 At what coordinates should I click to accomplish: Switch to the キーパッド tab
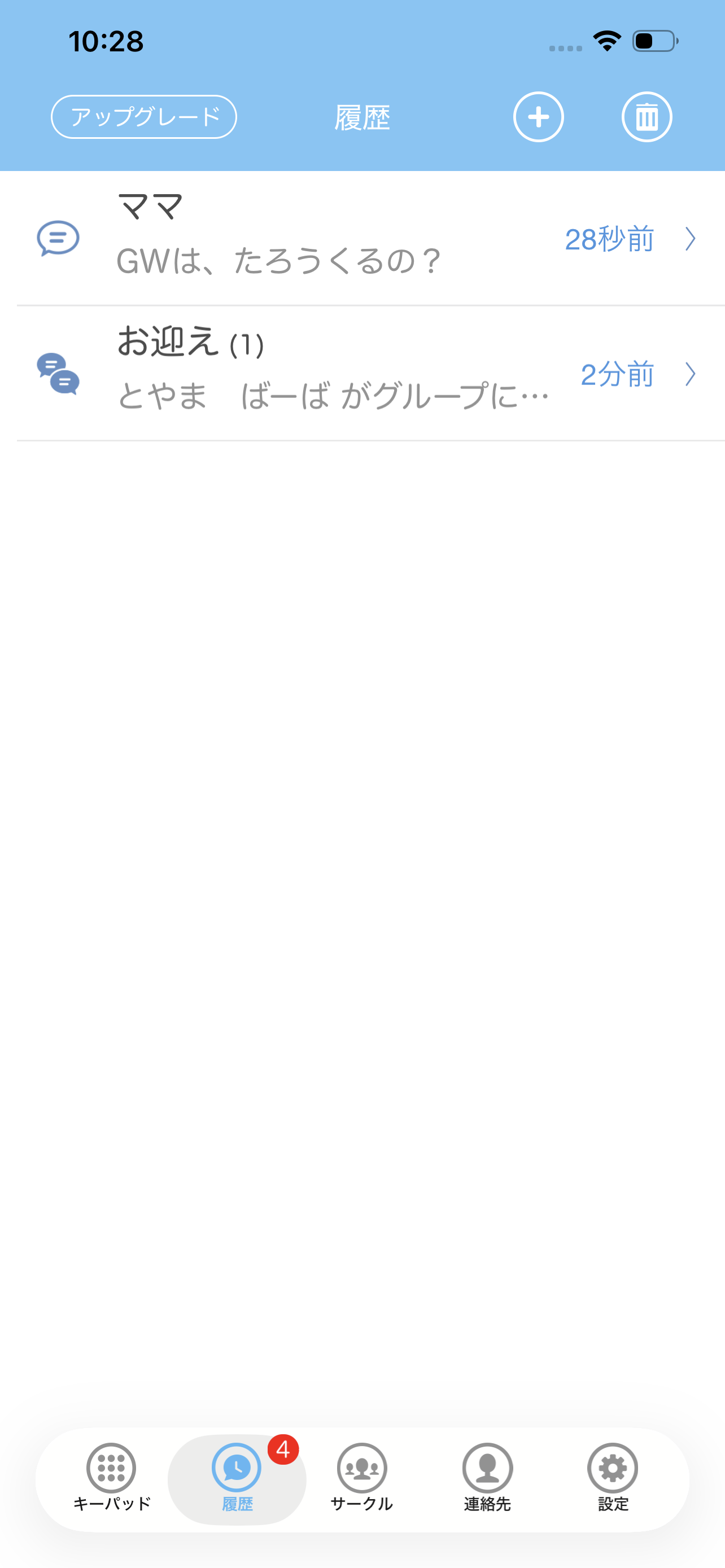tap(111, 1477)
